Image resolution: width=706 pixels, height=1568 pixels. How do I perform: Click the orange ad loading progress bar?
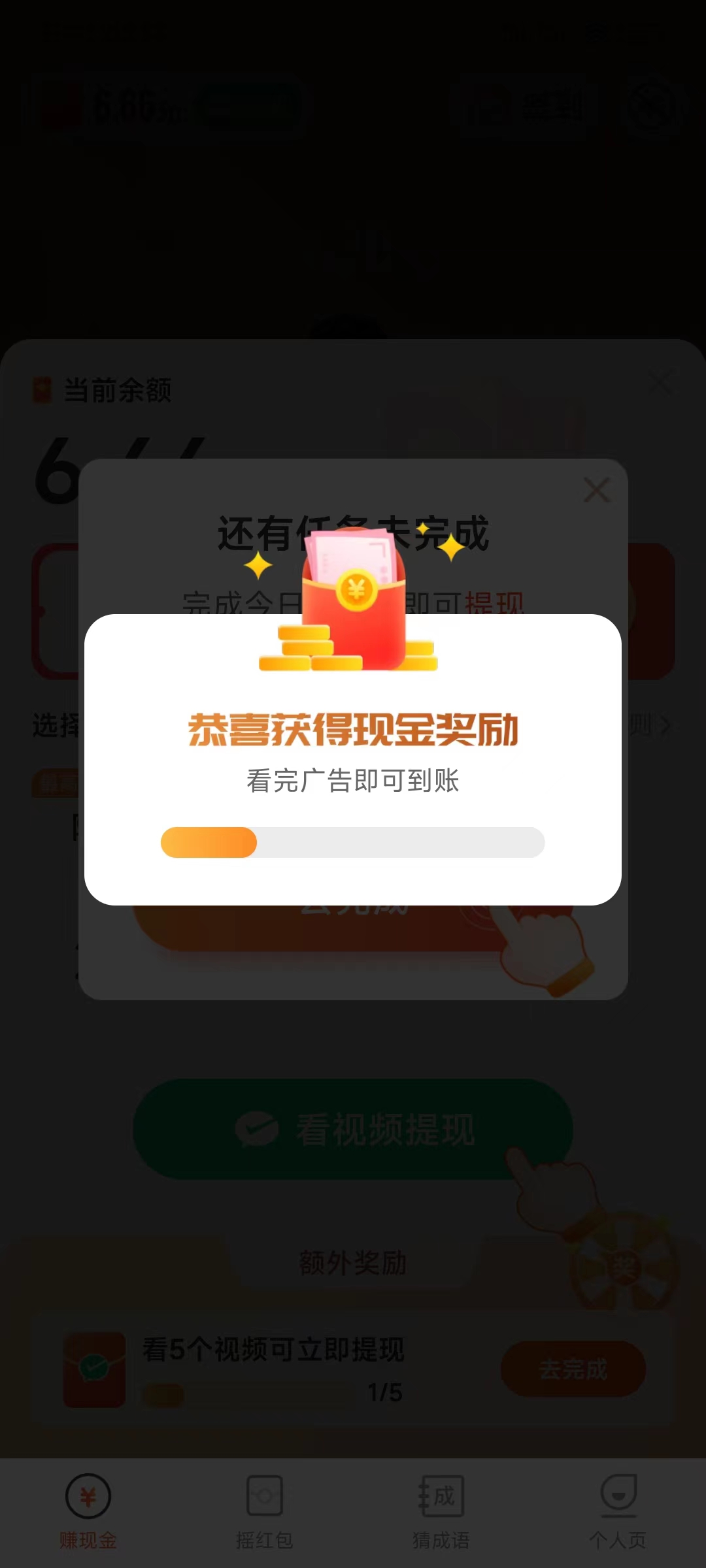coord(352,842)
